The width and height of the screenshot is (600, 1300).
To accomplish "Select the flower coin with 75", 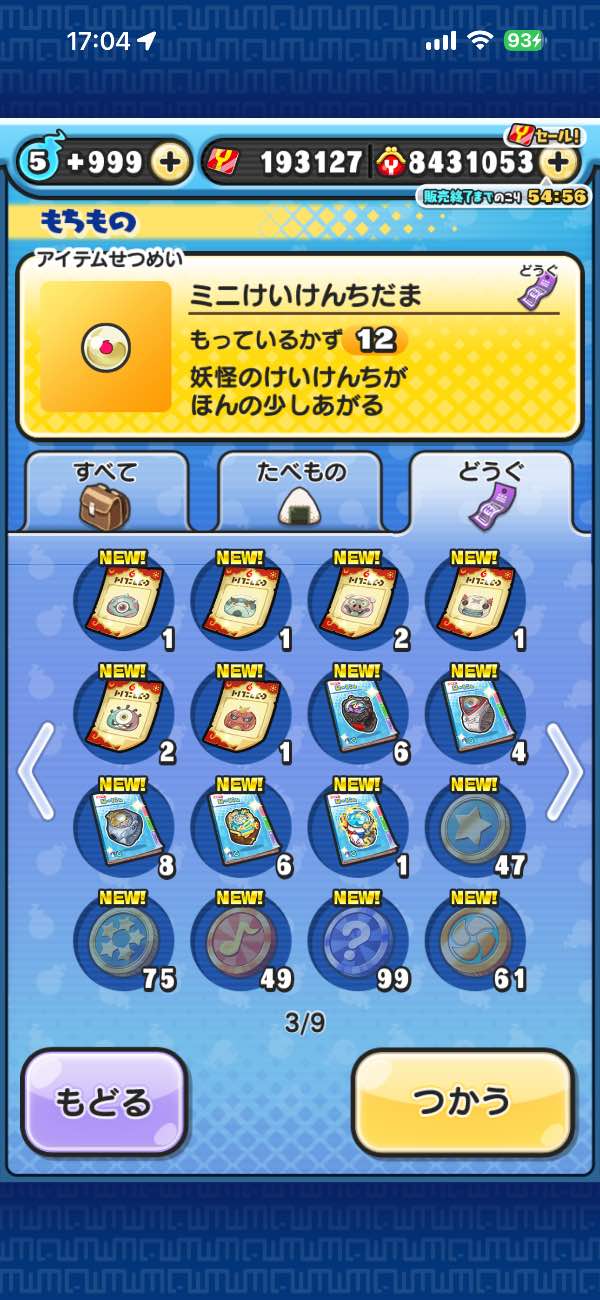I will 124,942.
